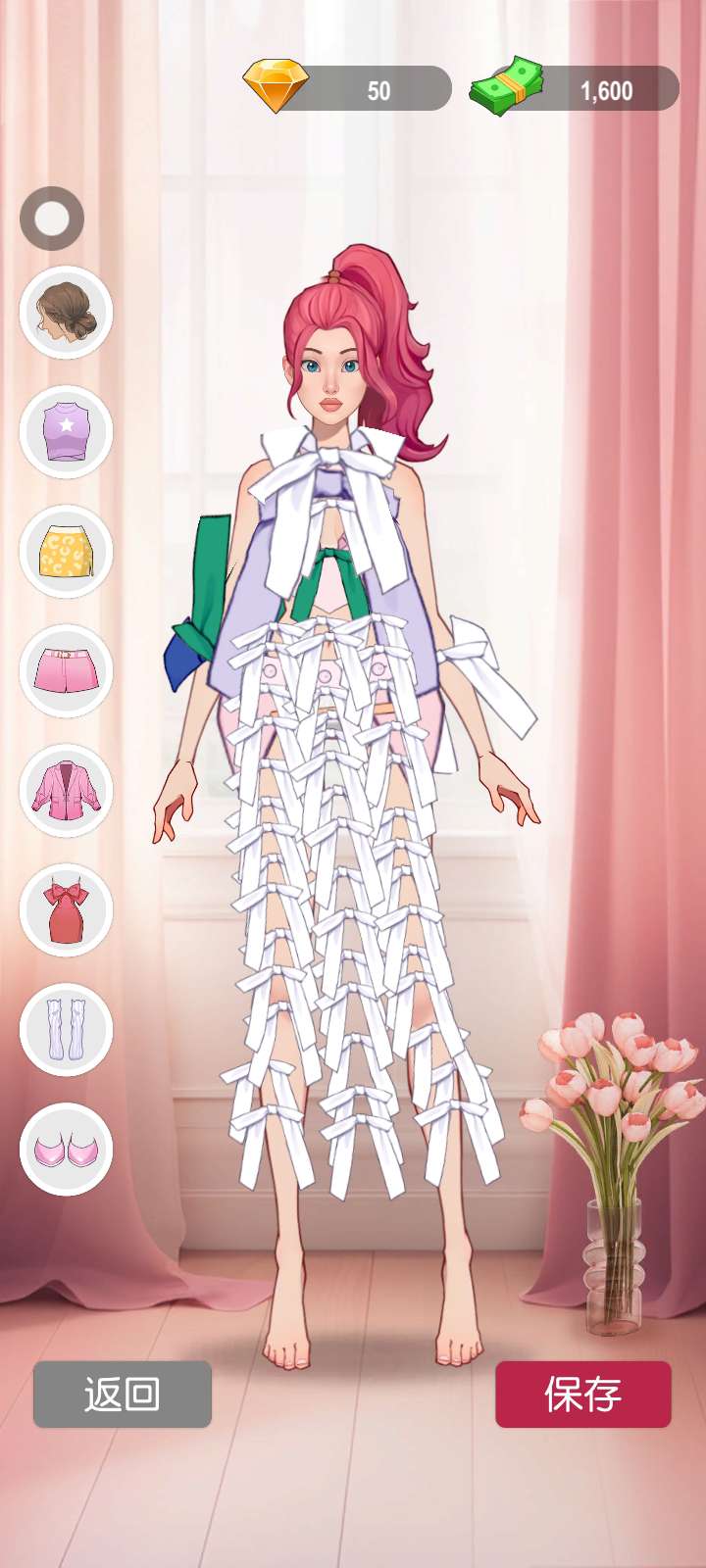
Task: Open the pink shoes category
Action: [66, 1150]
